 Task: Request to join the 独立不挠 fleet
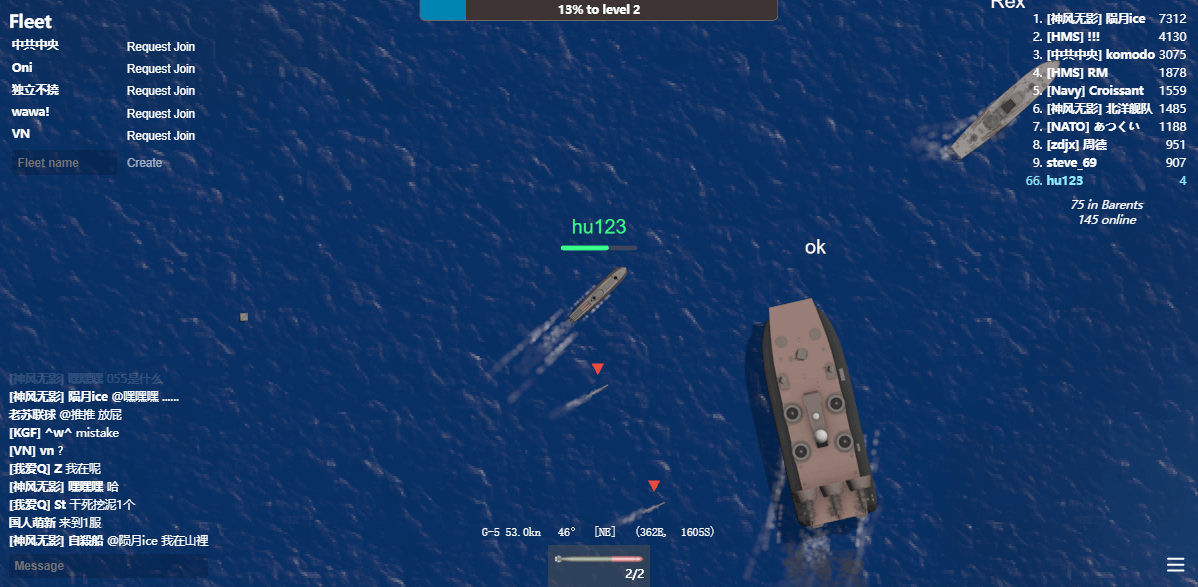[x=160, y=91]
